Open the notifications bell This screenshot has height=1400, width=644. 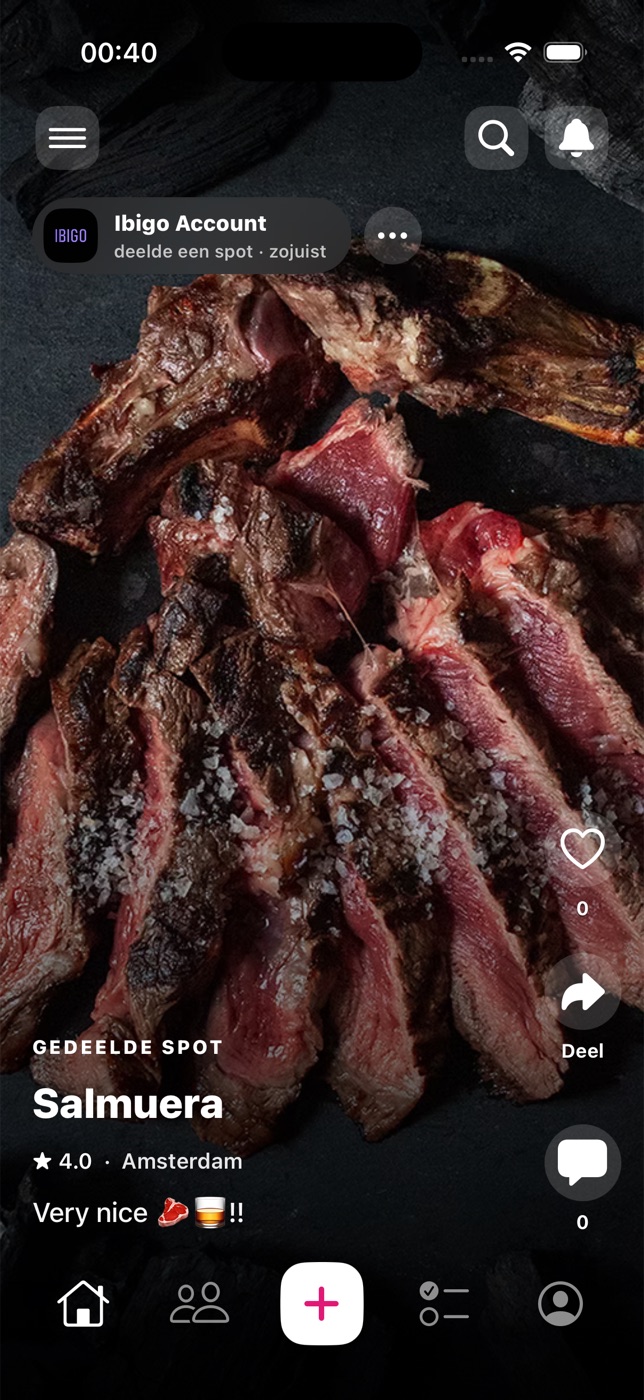(x=576, y=138)
